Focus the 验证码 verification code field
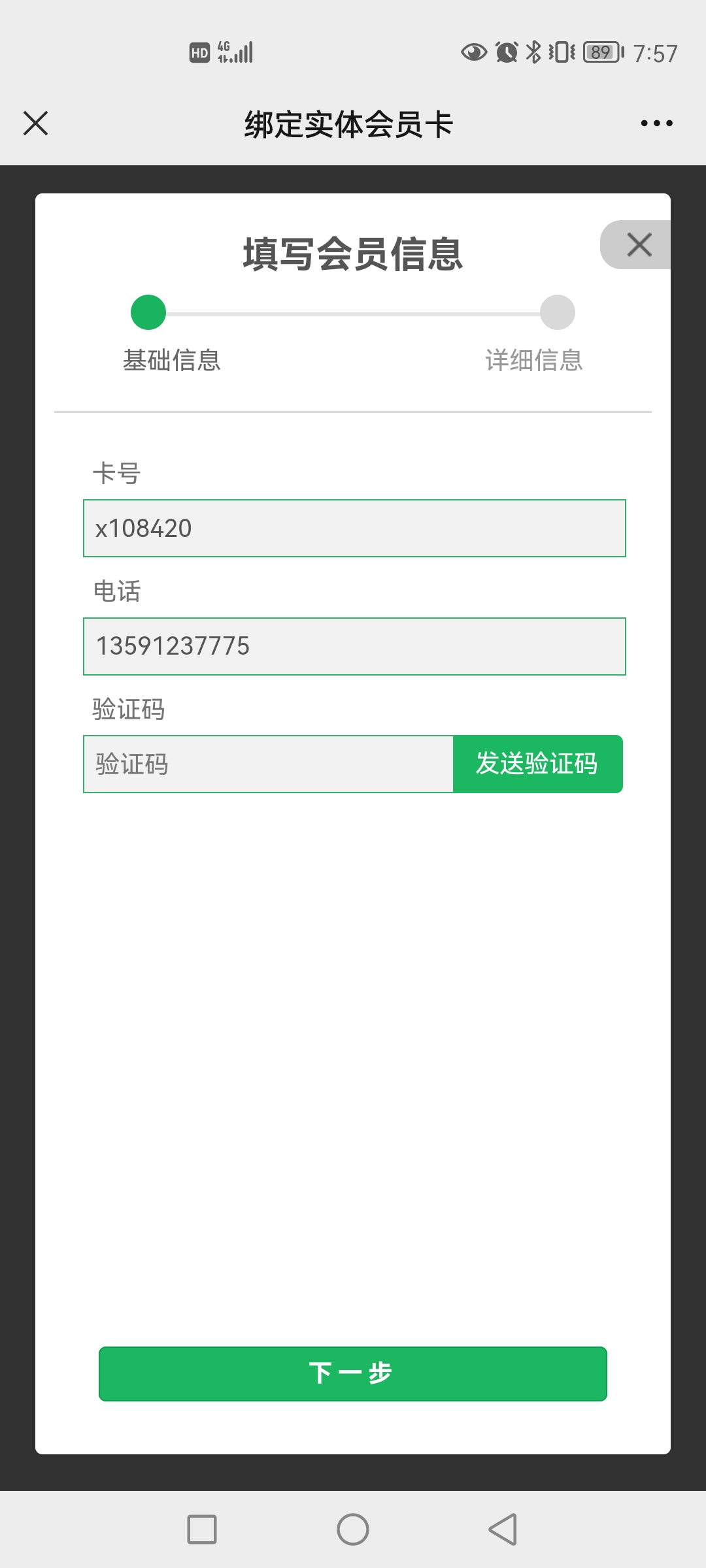The width and height of the screenshot is (706, 1568). [268, 764]
